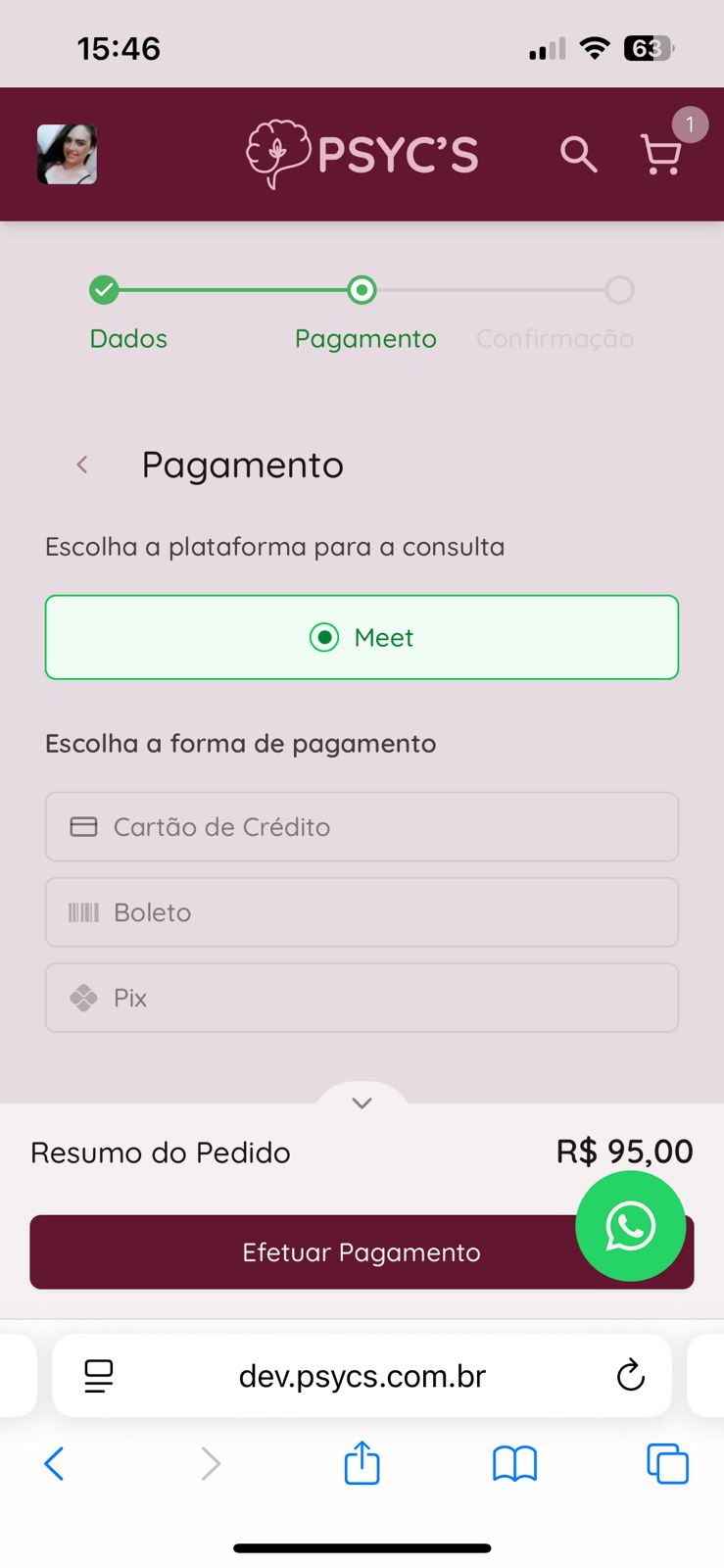Share this page from Safari
Viewport: 724px width, 1568px height.
point(362,1463)
